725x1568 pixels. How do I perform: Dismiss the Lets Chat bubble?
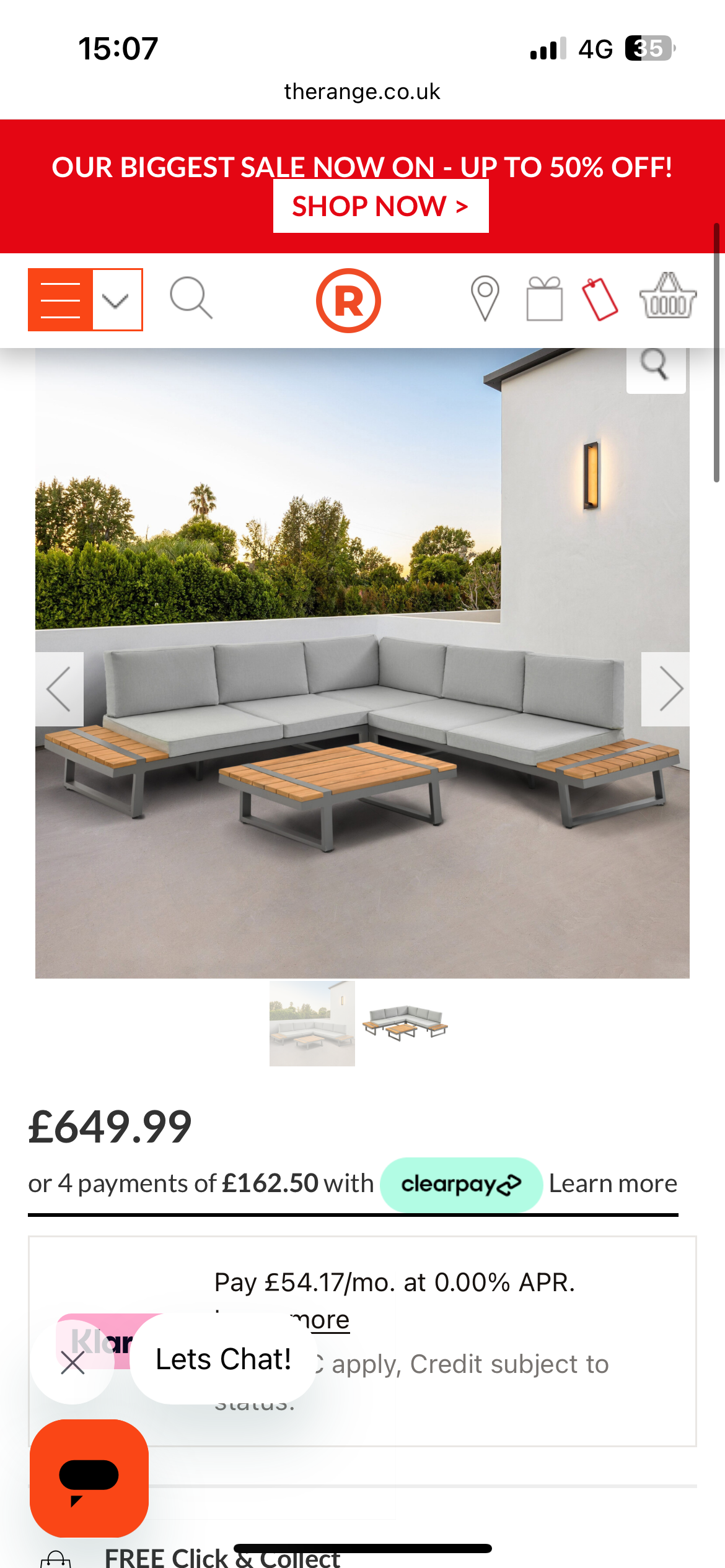tap(72, 1362)
